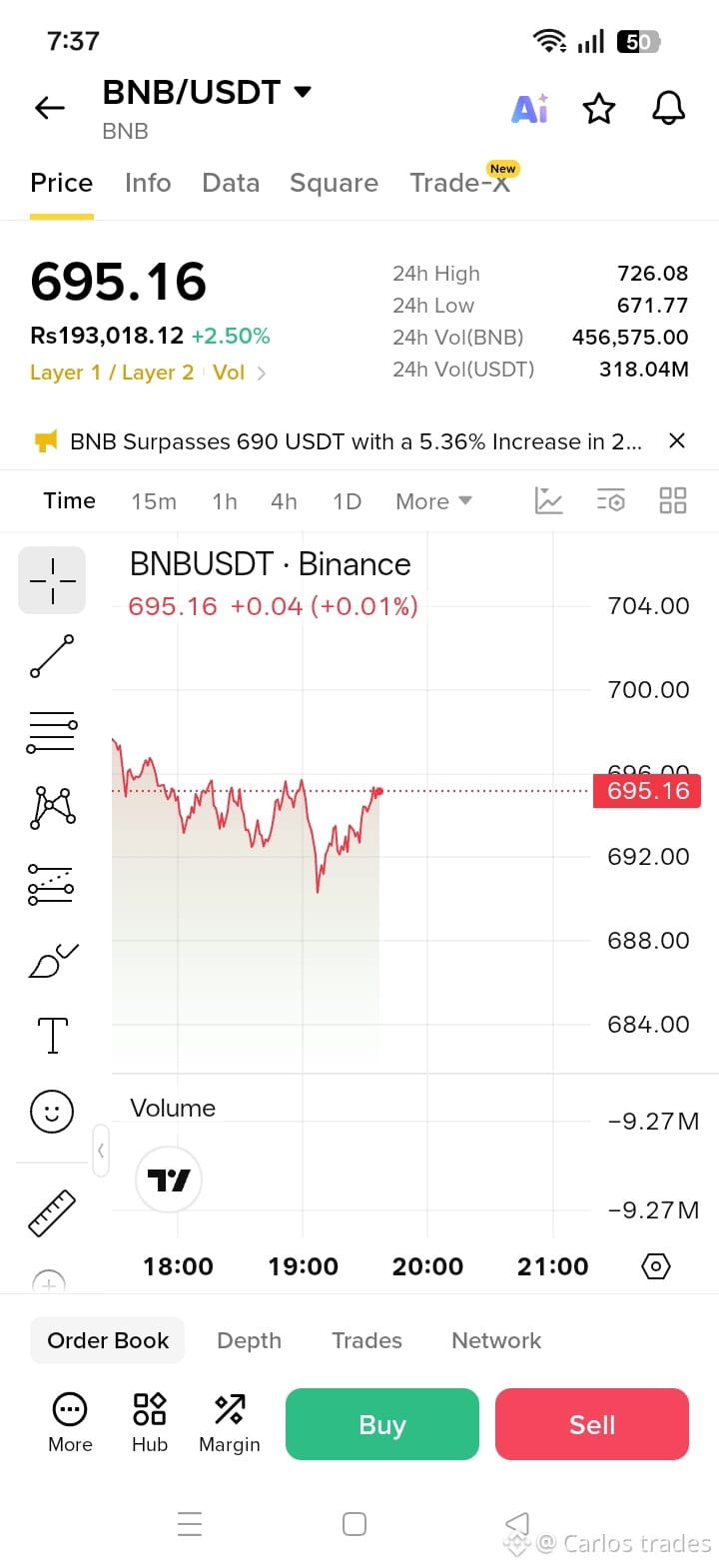Expand the More intervals dropdown

coord(433,501)
